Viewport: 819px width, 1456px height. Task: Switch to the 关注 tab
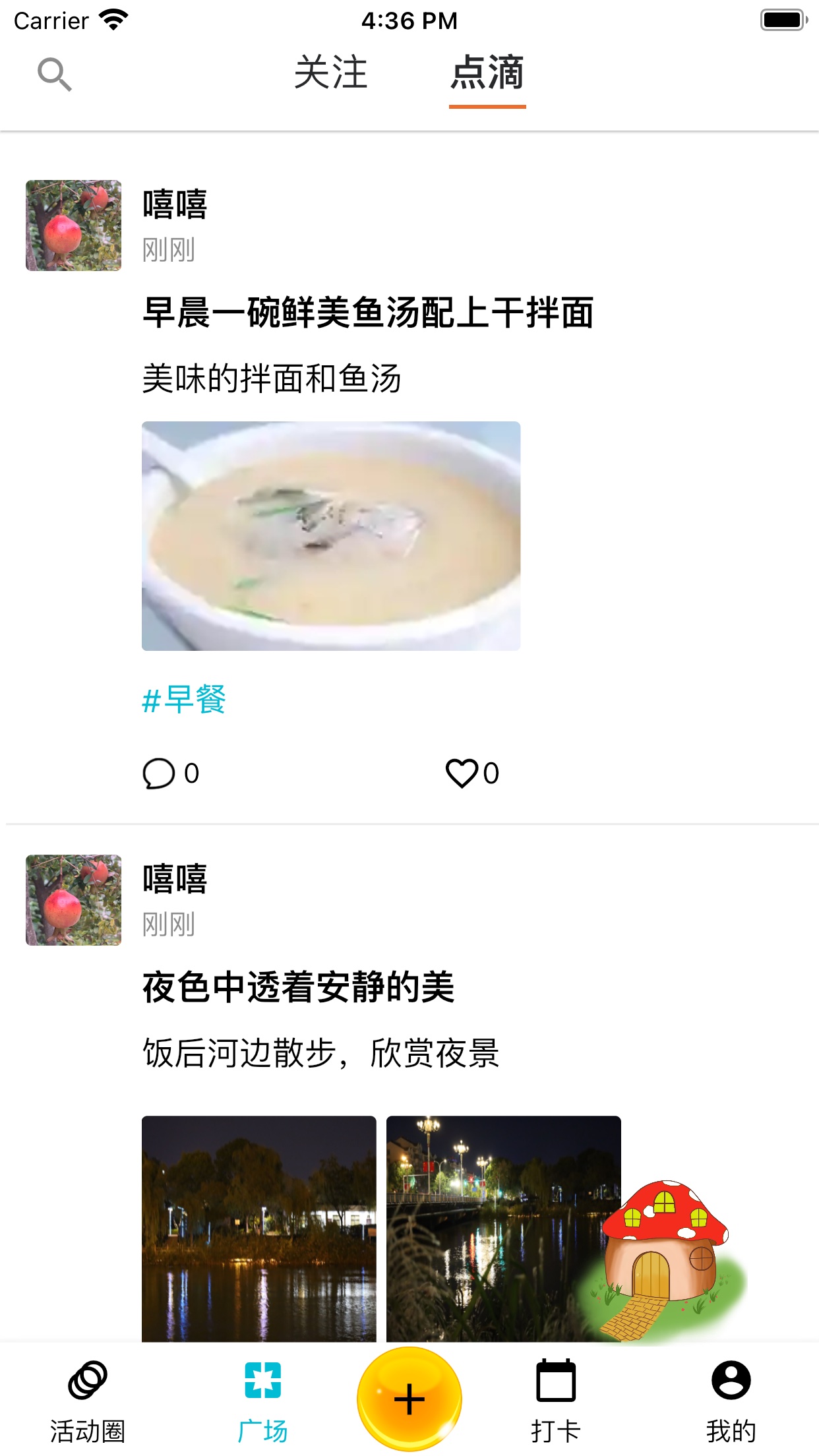(330, 73)
